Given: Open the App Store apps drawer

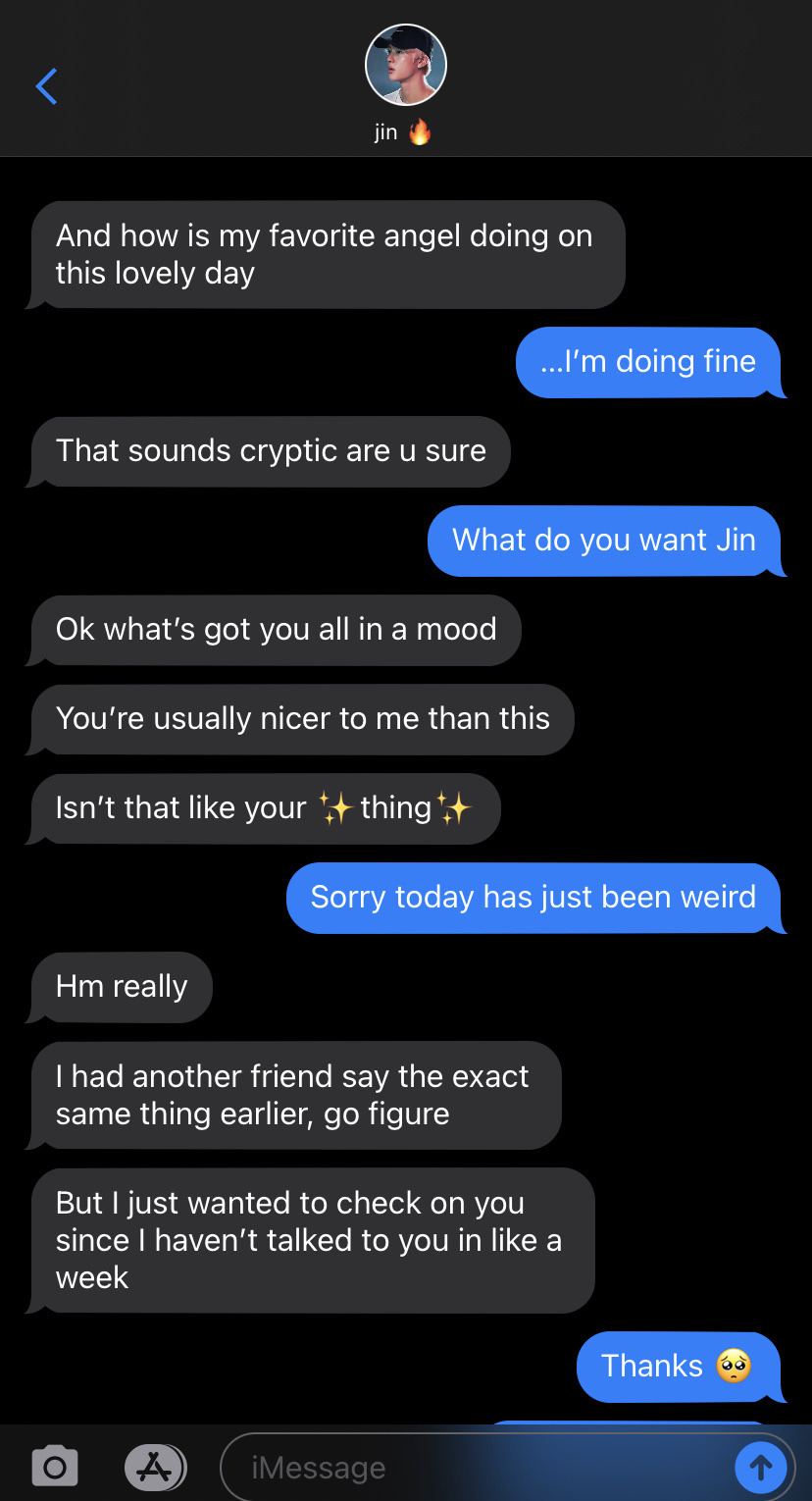Looking at the screenshot, I should click(155, 1467).
